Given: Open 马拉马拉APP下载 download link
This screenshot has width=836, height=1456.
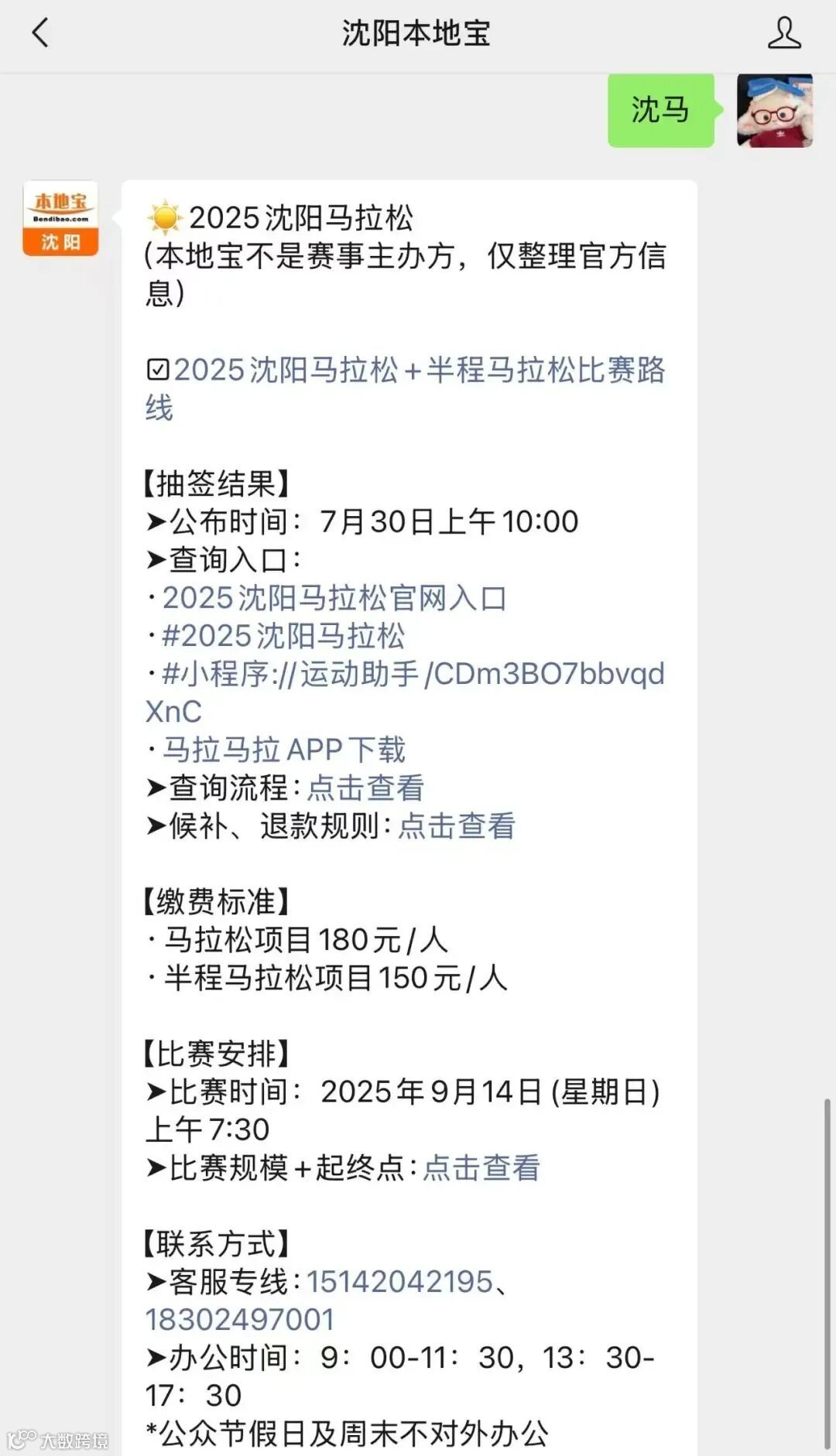Looking at the screenshot, I should pos(286,750).
